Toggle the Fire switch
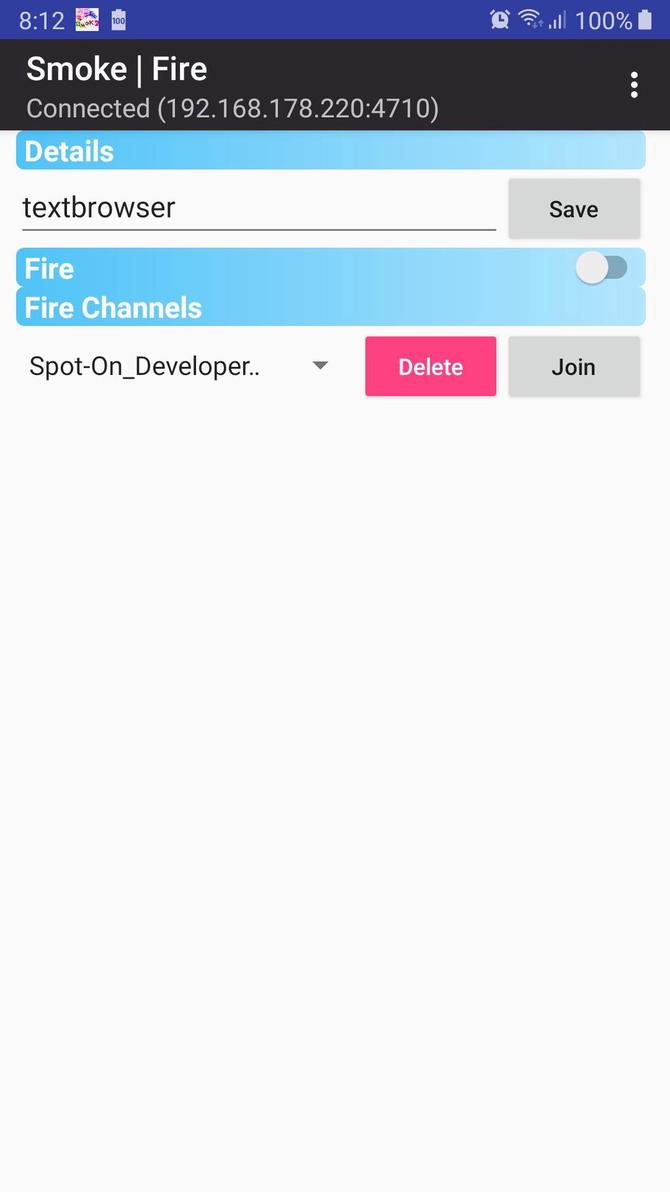Image resolution: width=670 pixels, height=1192 pixels. tap(603, 268)
